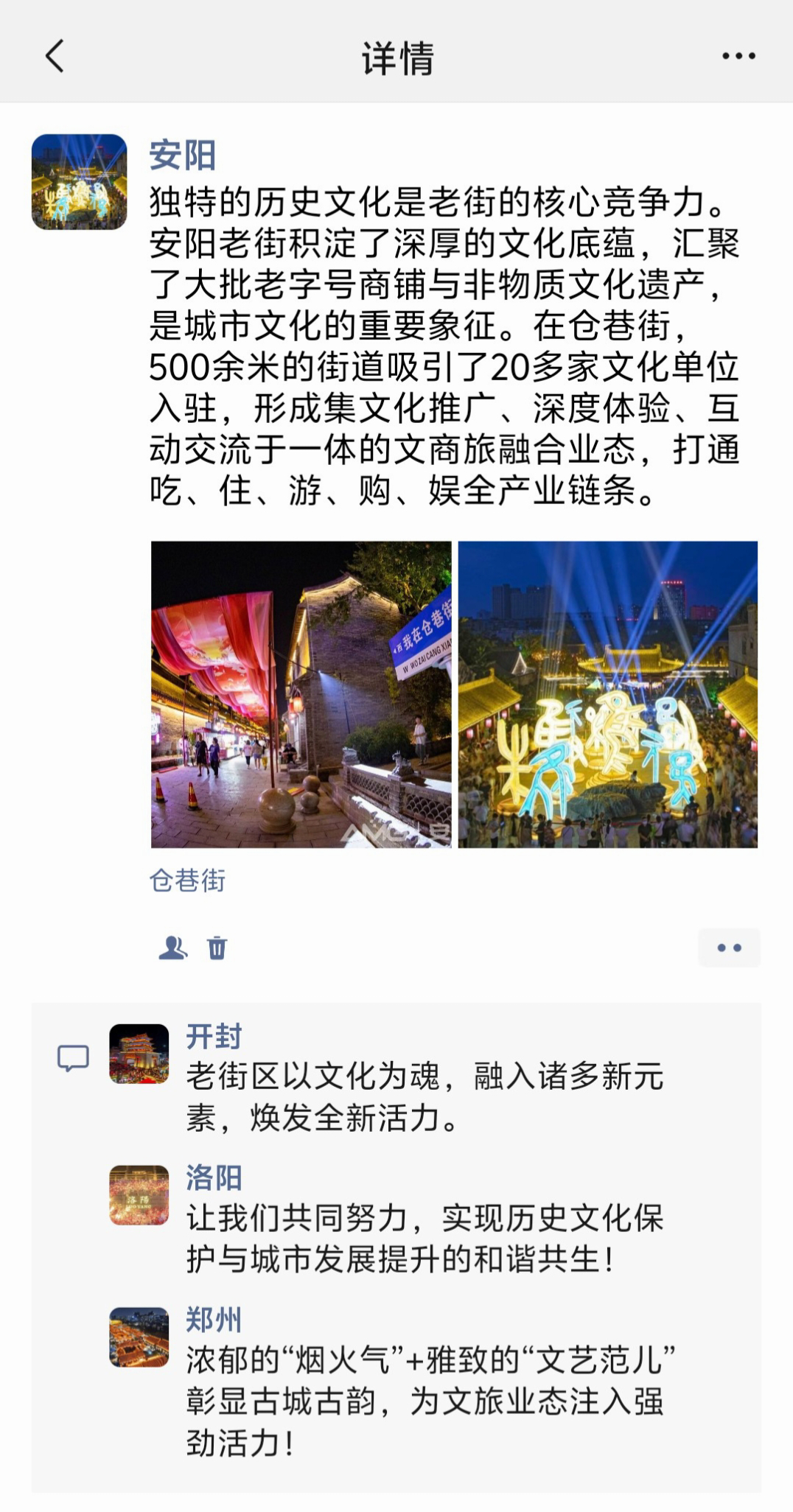Open the comment/like panel via the two-dot button

click(x=728, y=951)
